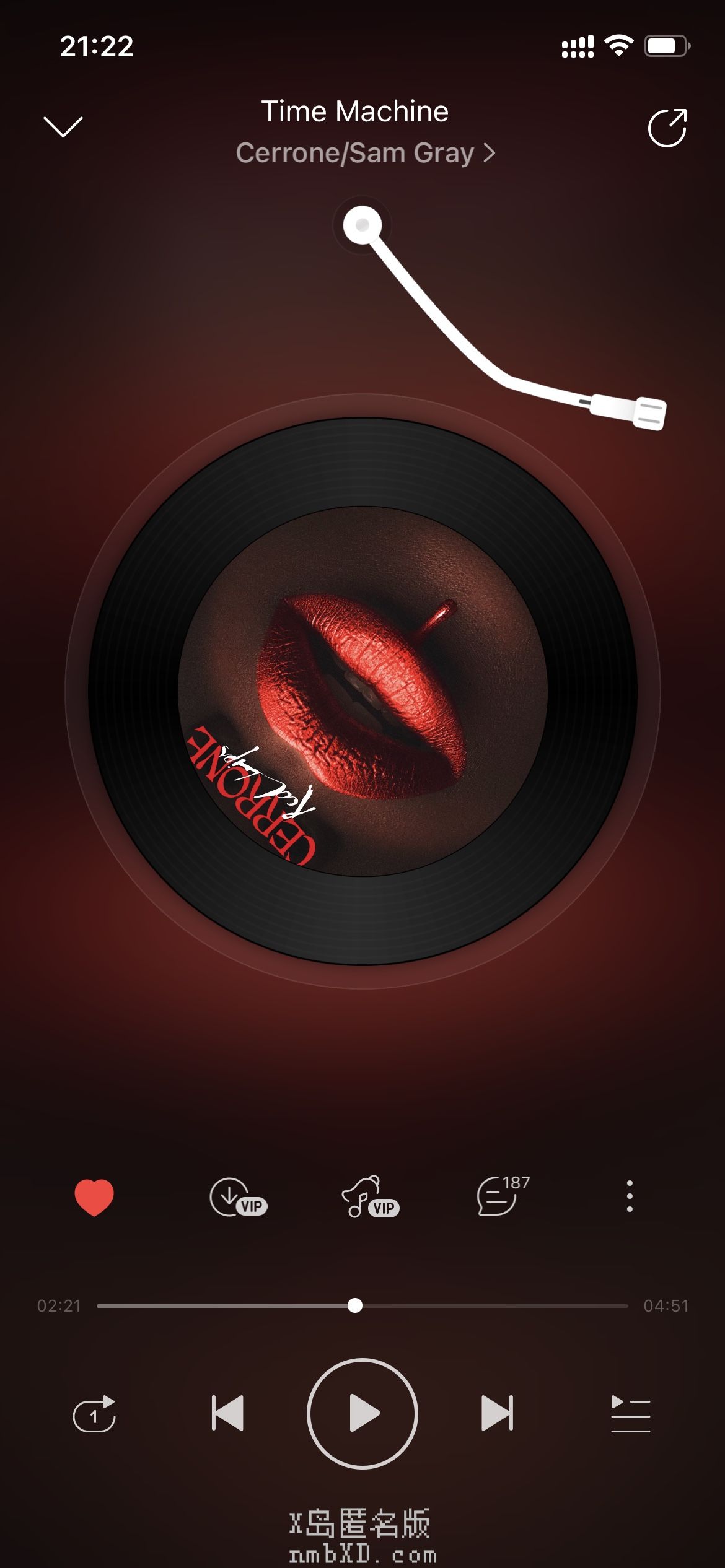Share the song Time Machine
Viewport: 725px width, 1568px height.
667,128
